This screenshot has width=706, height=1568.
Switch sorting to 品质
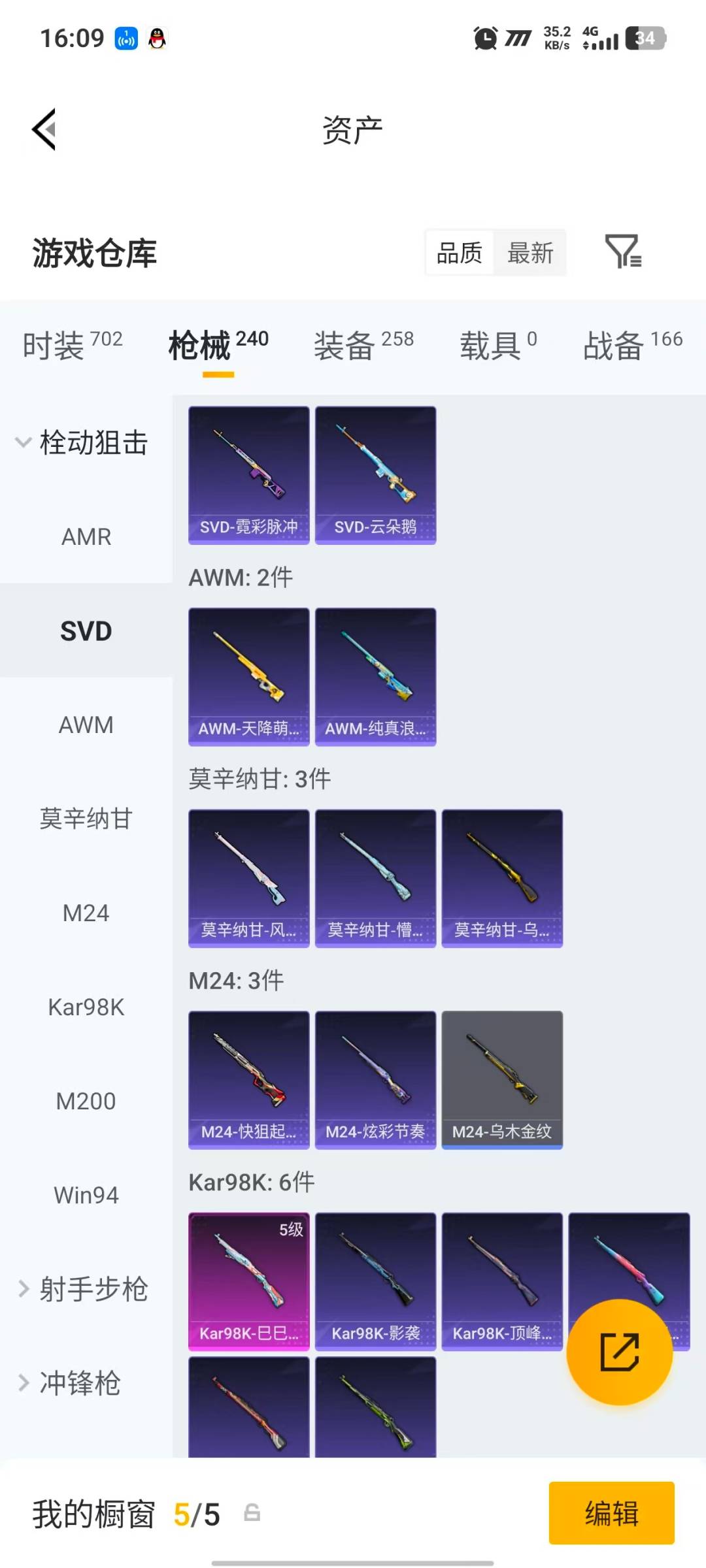tap(460, 253)
